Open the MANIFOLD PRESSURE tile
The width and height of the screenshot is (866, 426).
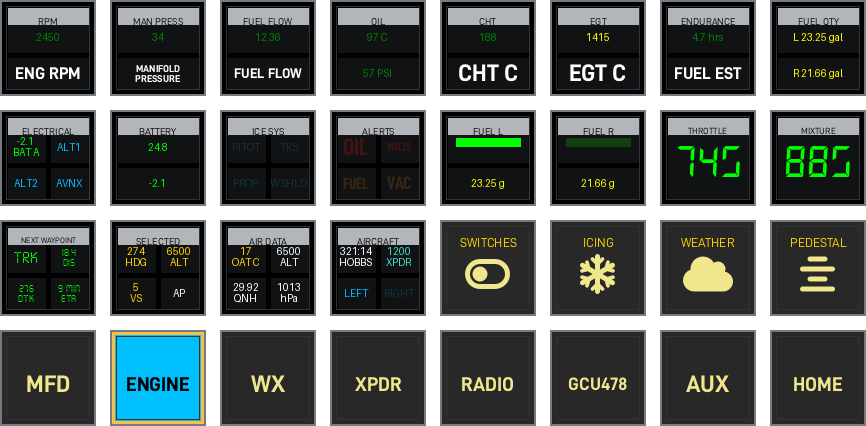pos(158,48)
